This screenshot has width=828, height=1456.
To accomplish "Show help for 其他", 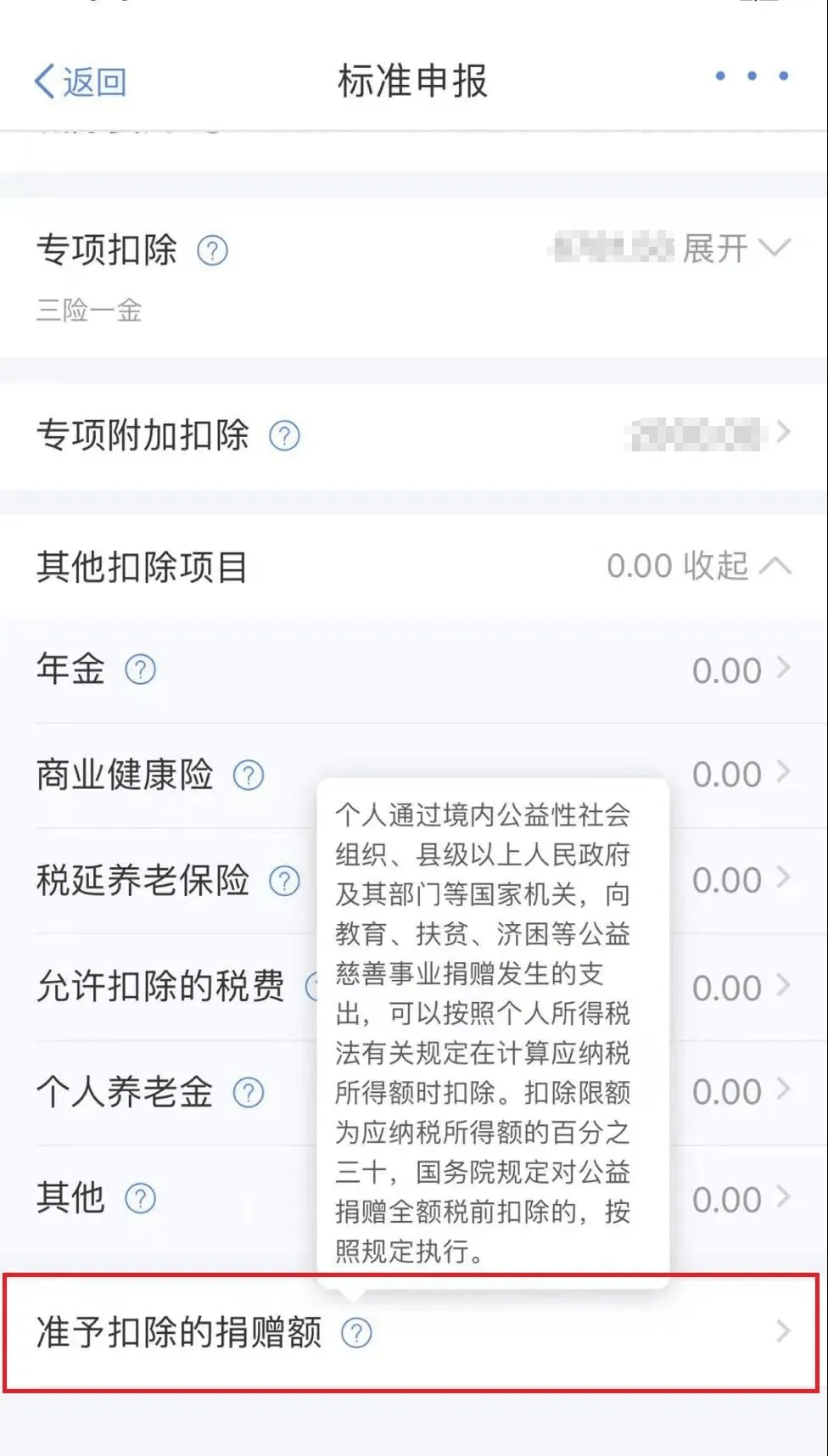I will [x=140, y=1198].
